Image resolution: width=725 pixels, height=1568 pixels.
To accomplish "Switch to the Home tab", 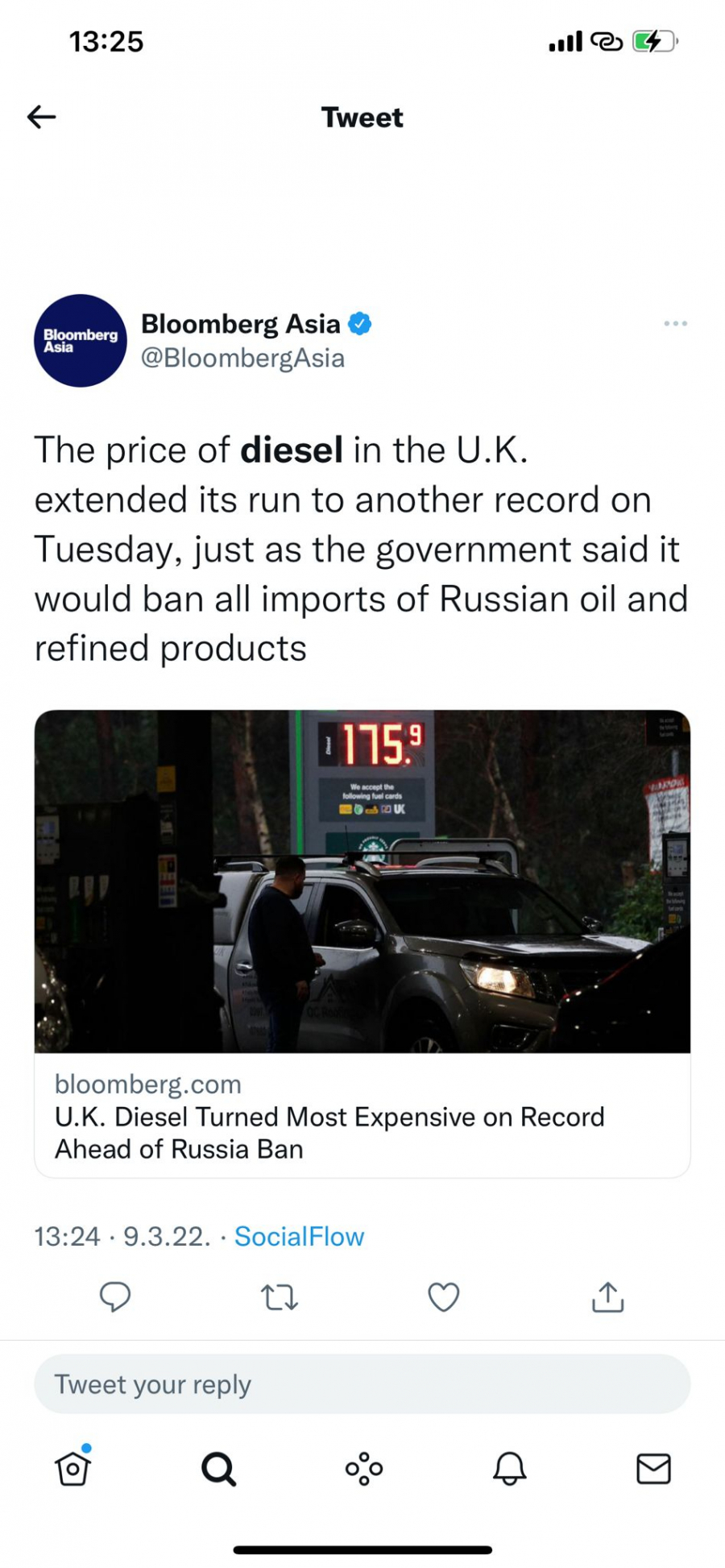I will coord(72,1468).
